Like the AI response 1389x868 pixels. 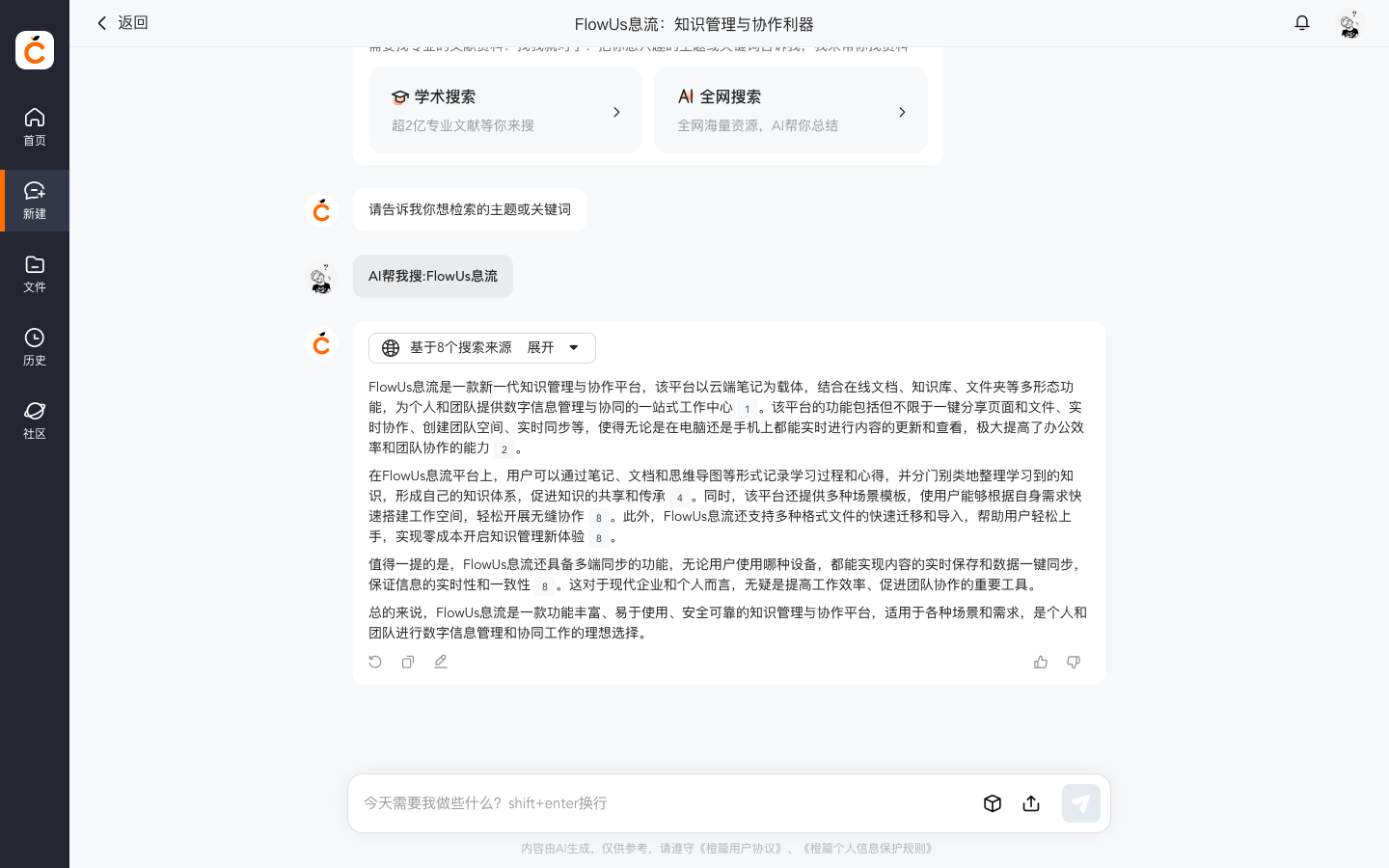click(x=1041, y=662)
